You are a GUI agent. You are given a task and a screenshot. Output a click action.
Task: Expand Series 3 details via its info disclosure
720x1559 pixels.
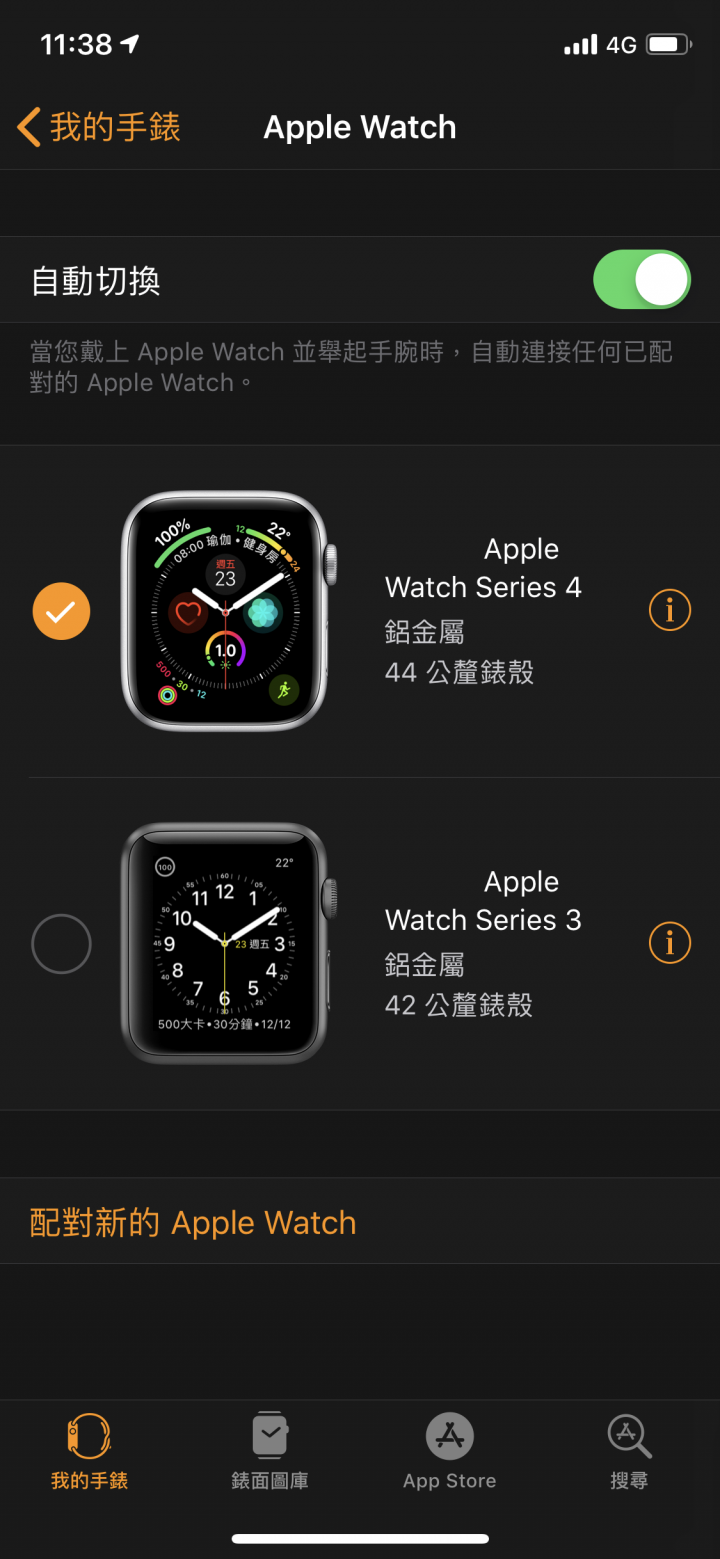coord(669,943)
